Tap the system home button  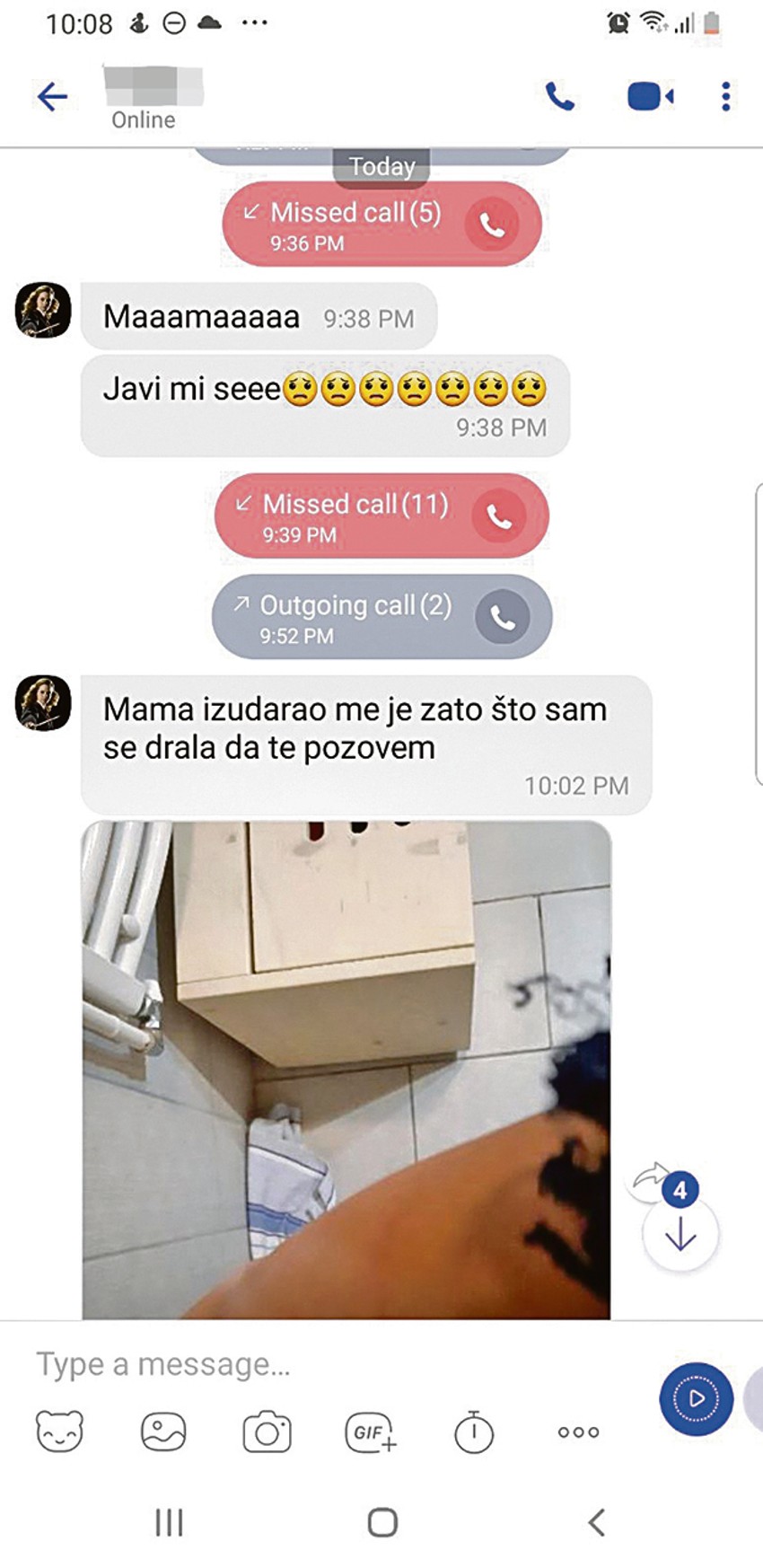(382, 1522)
